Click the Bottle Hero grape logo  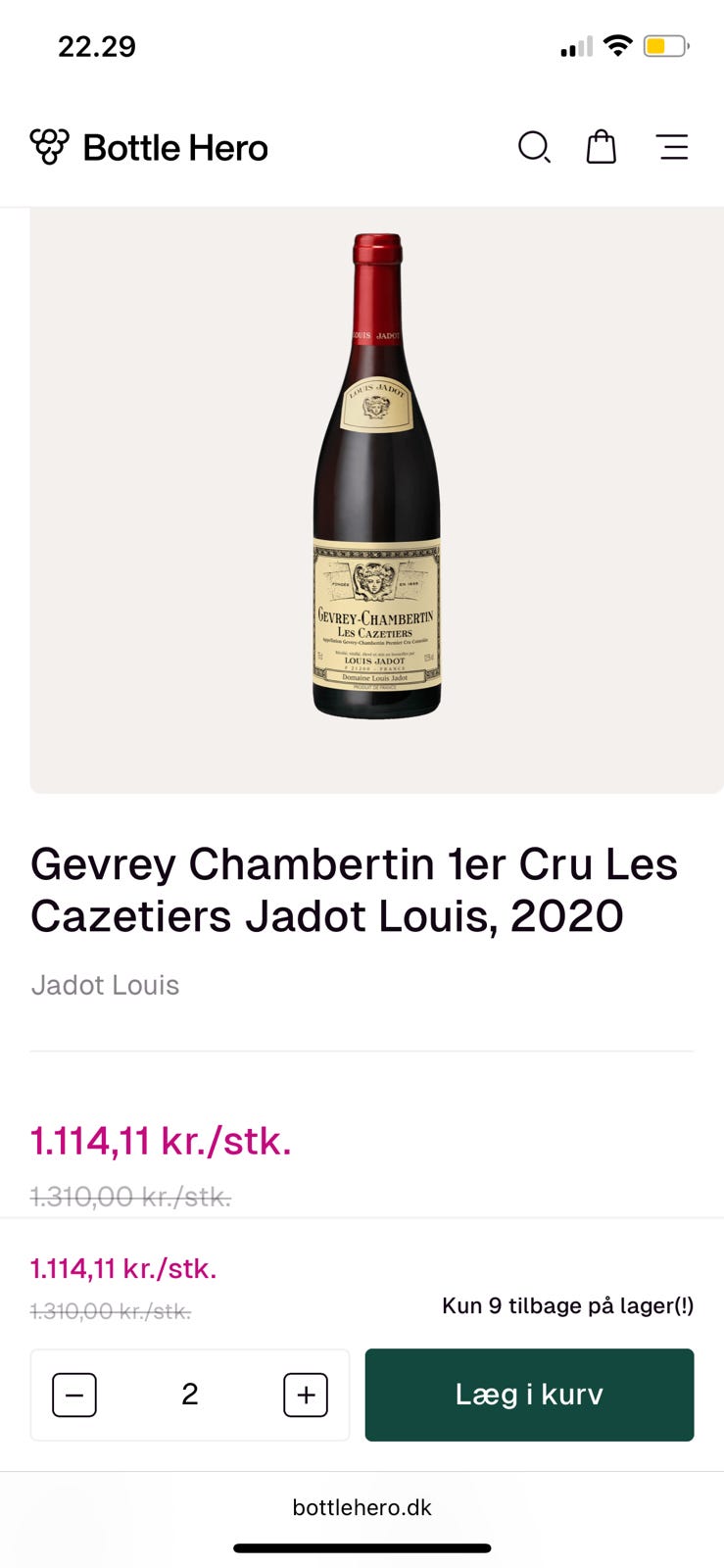click(50, 147)
